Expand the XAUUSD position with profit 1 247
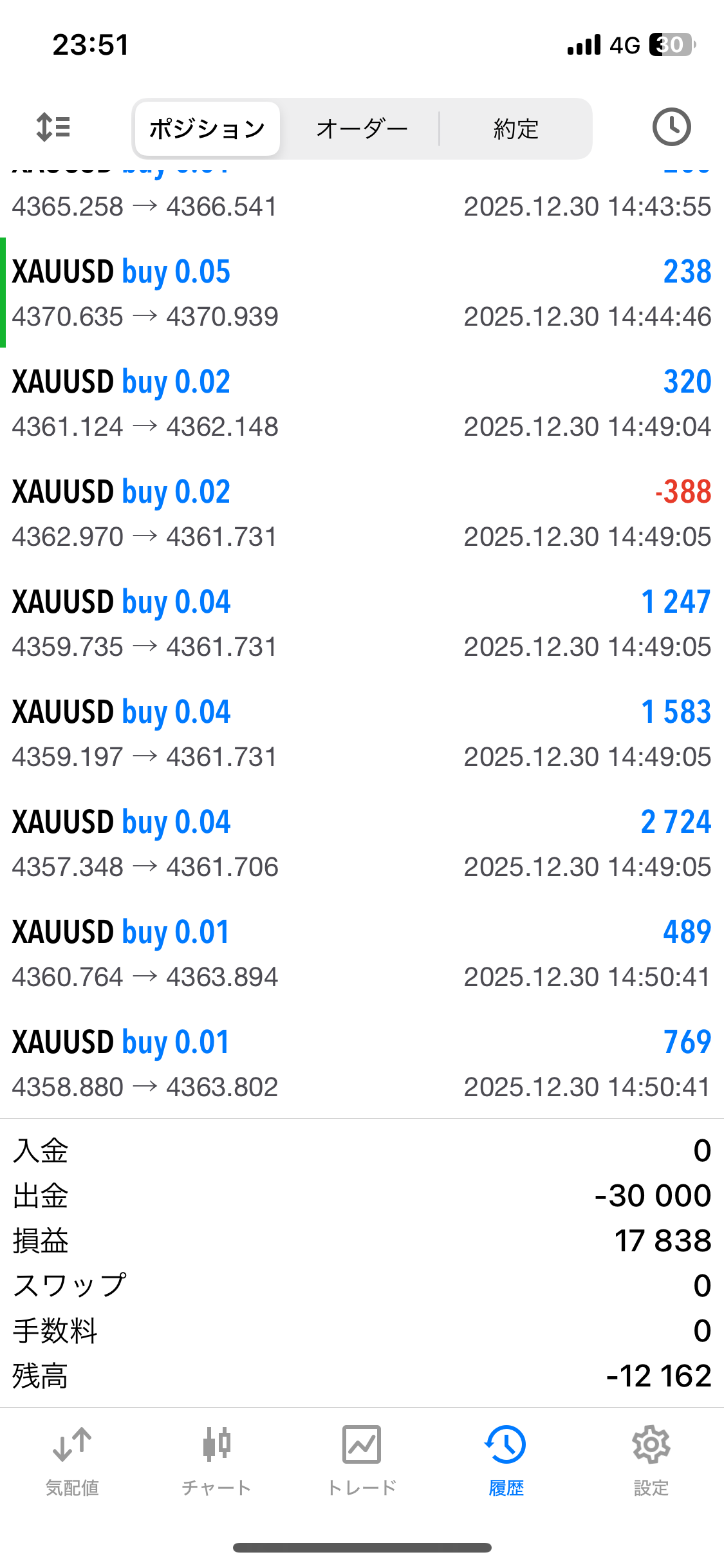Screen dimensions: 724x1568 coord(362,624)
